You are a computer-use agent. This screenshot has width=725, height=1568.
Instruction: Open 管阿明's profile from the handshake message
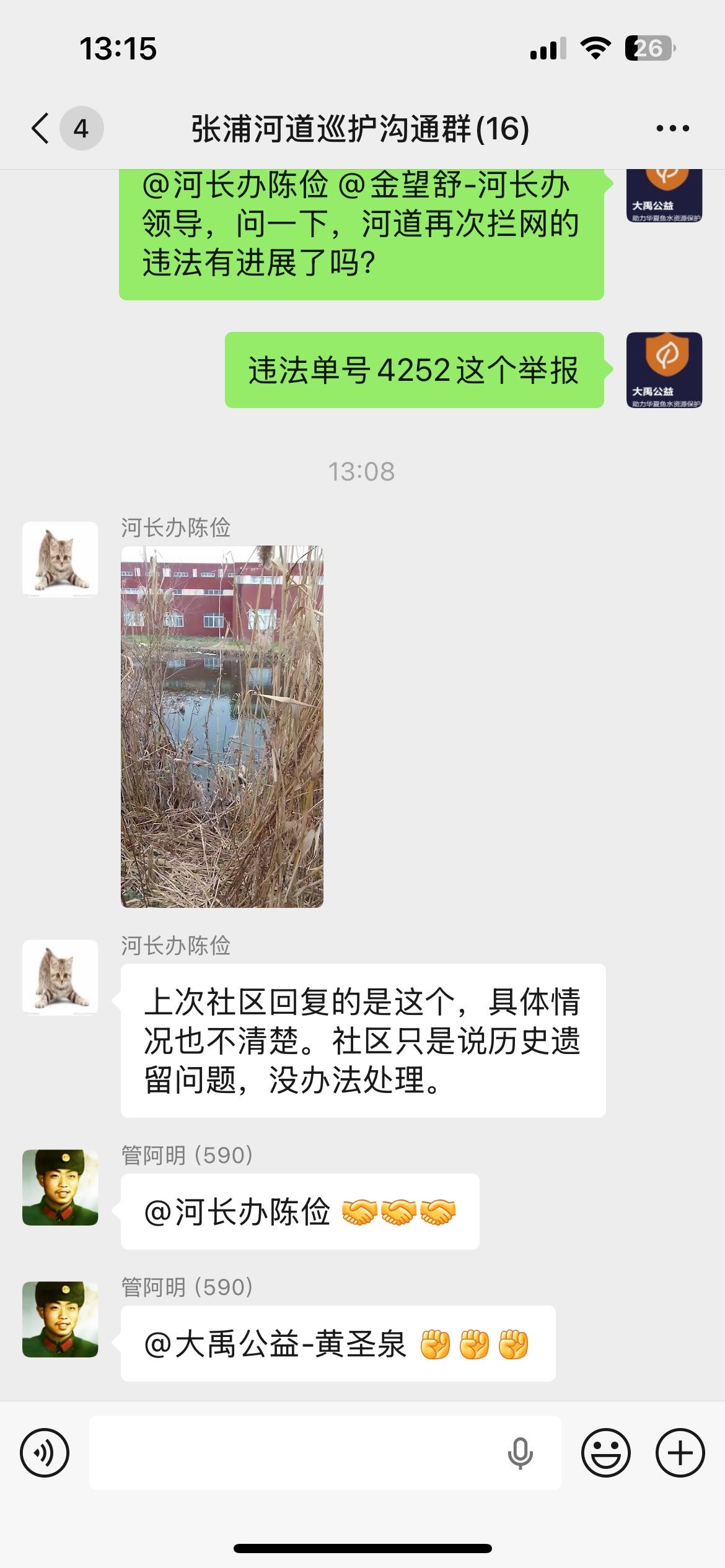[x=60, y=1187]
